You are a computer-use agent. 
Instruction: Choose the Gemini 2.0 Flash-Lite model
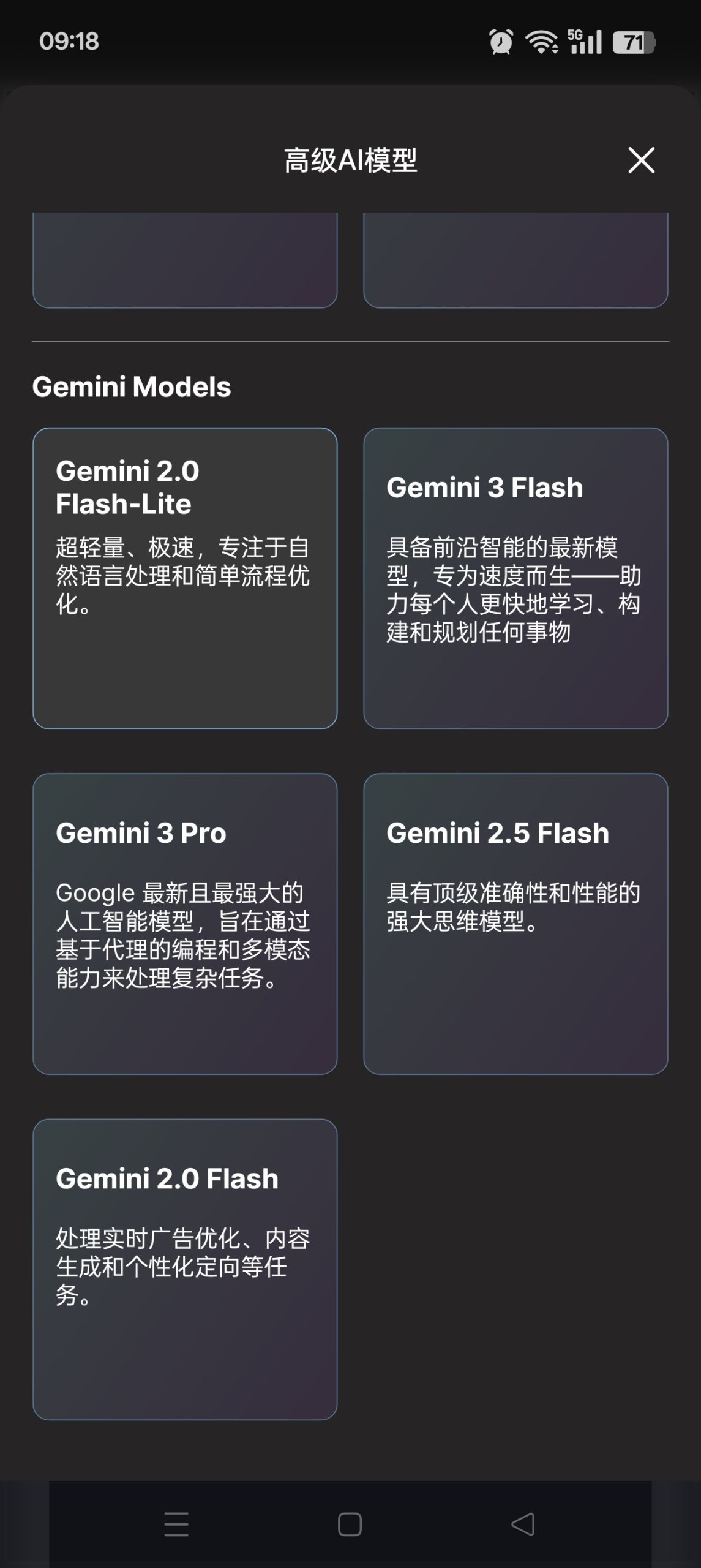coord(184,576)
